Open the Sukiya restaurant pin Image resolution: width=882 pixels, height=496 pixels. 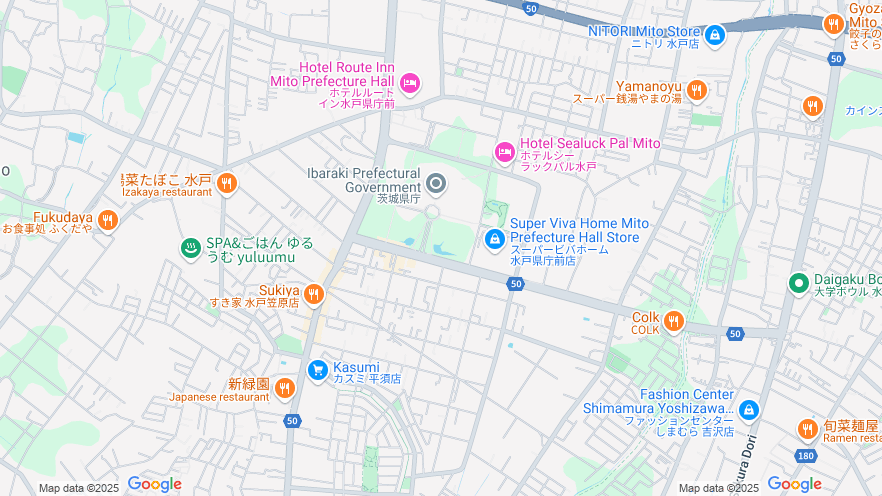tap(314, 294)
